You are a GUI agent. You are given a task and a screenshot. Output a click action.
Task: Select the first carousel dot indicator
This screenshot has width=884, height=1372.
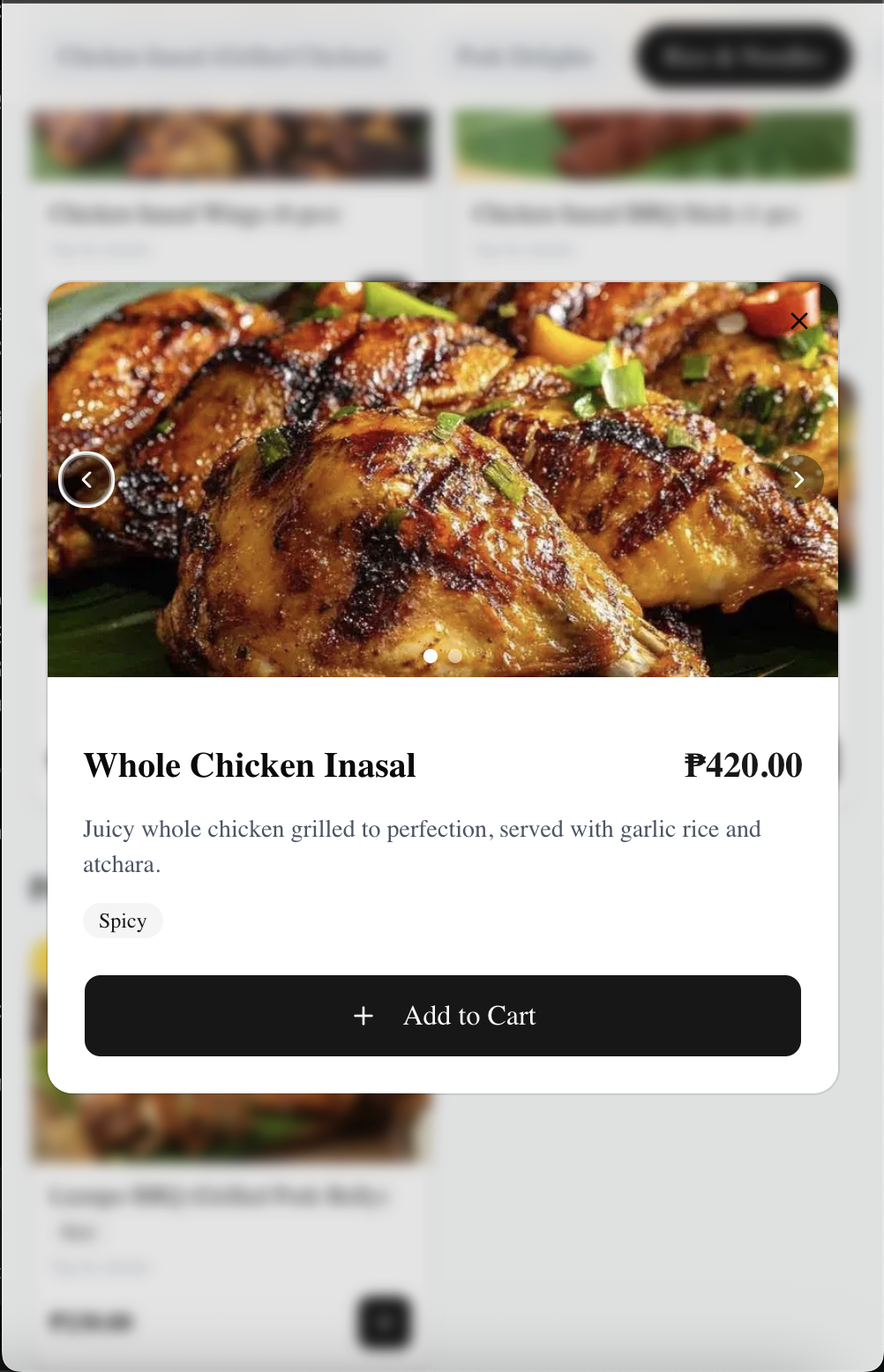[x=431, y=656]
